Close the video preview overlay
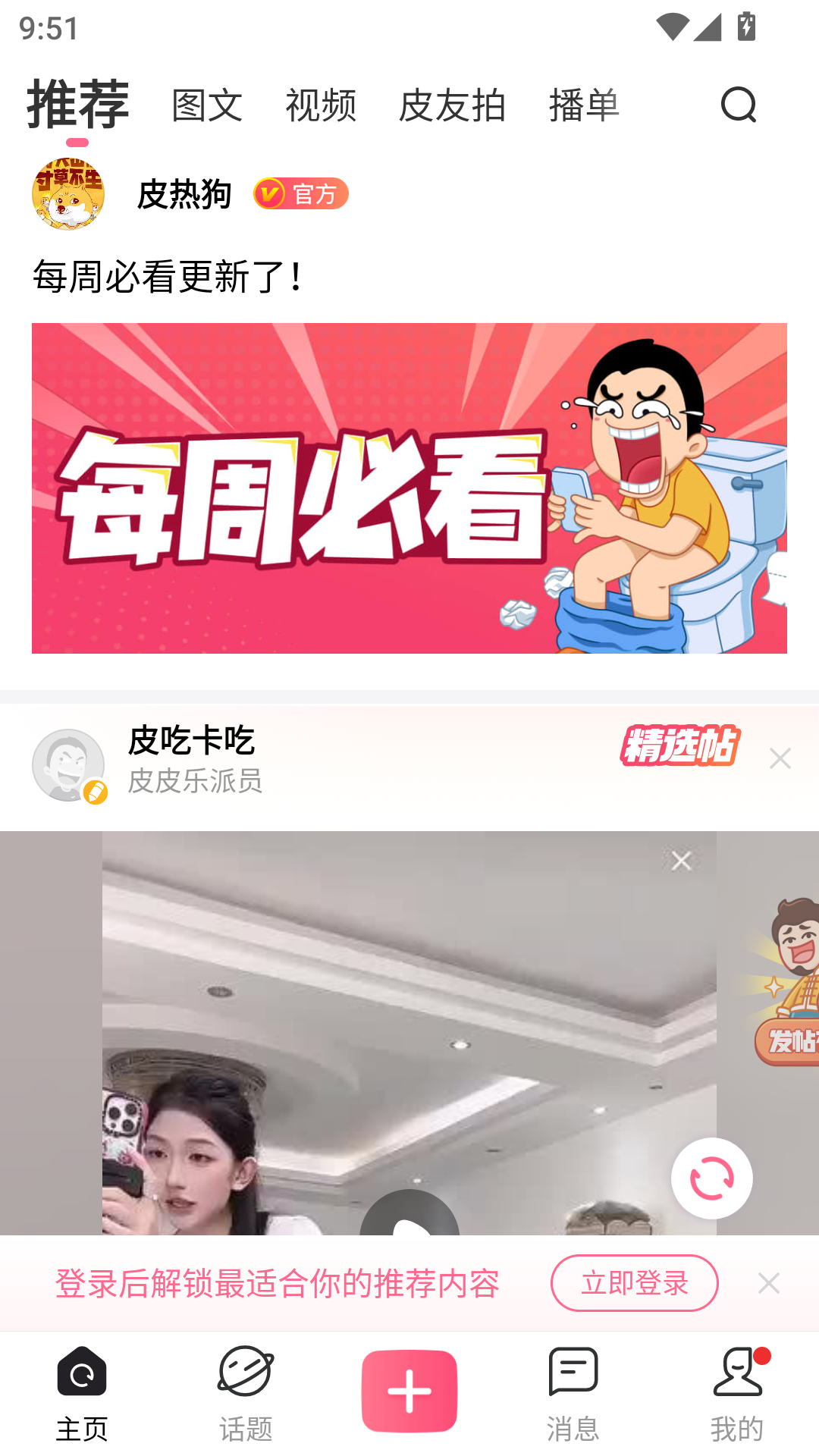 click(682, 859)
